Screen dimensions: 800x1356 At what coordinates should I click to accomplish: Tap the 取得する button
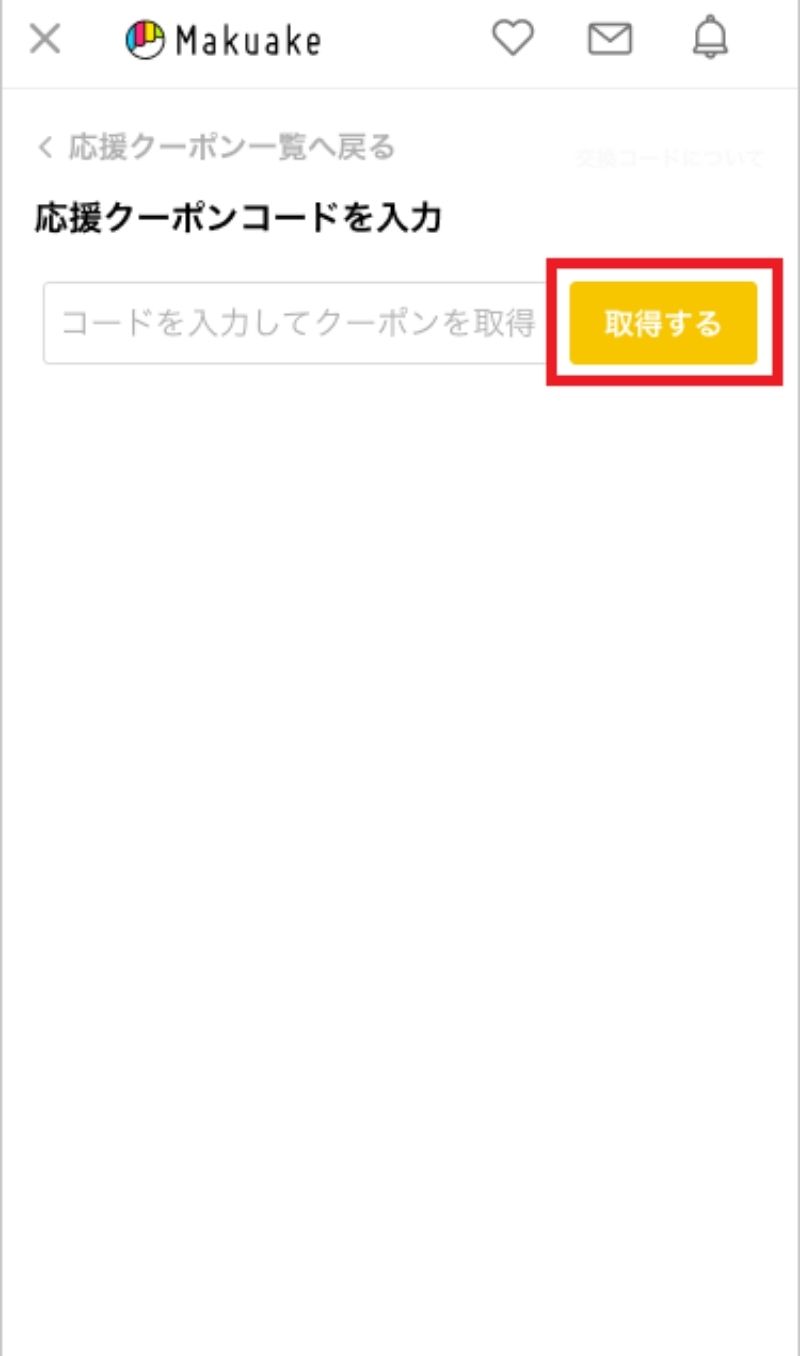(663, 323)
